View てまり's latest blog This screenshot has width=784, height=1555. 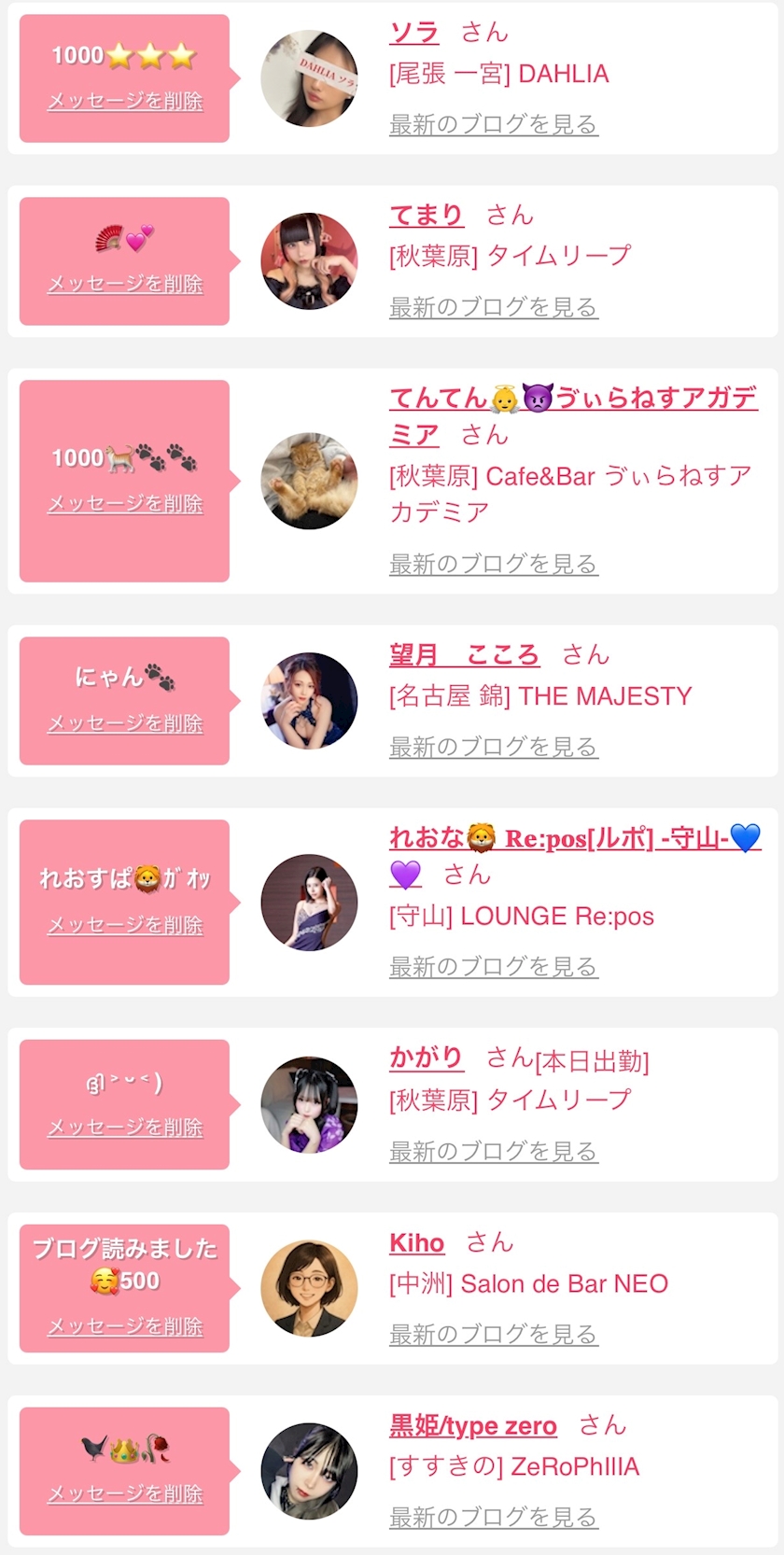coord(493,307)
